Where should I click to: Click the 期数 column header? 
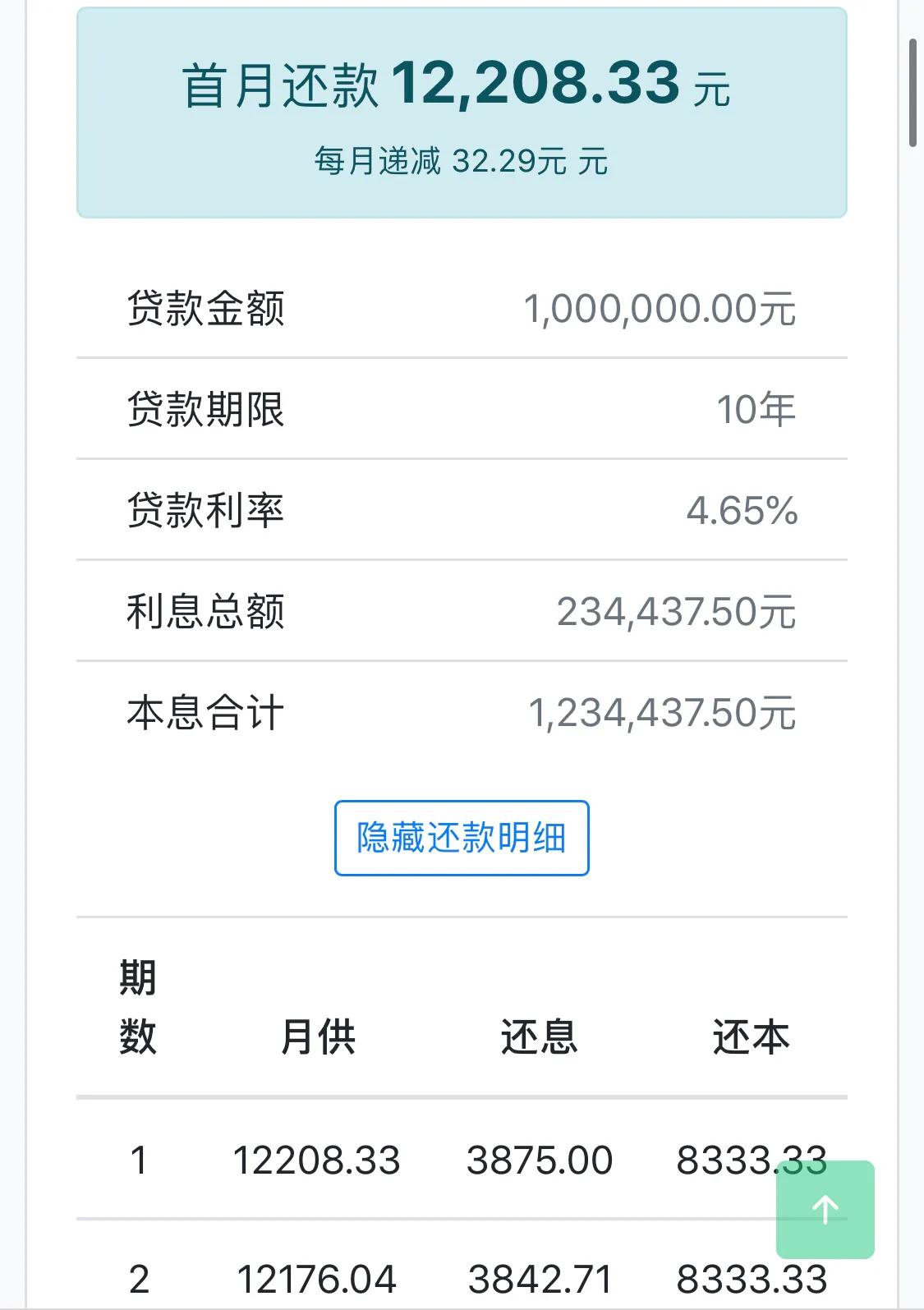[137, 1009]
